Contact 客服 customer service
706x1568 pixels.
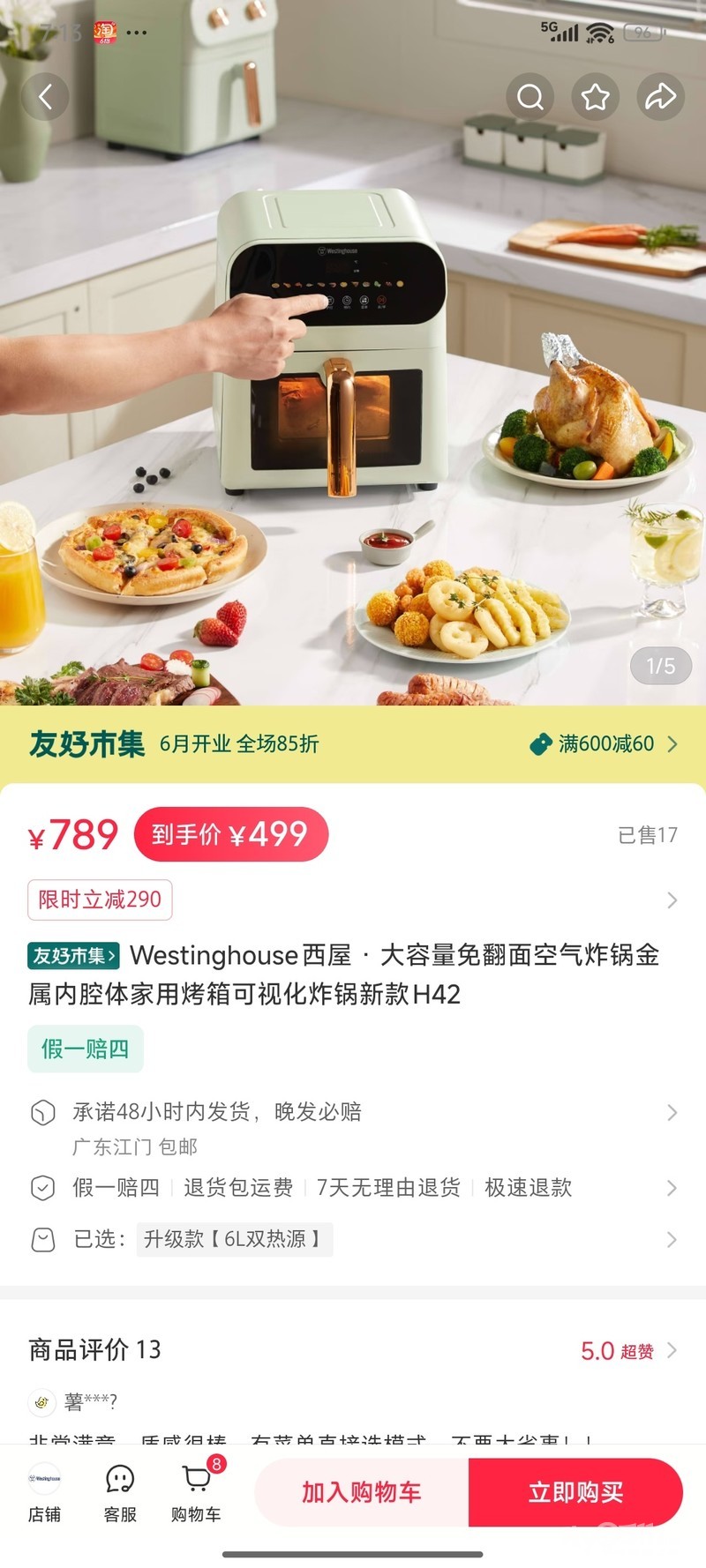coord(120,1495)
